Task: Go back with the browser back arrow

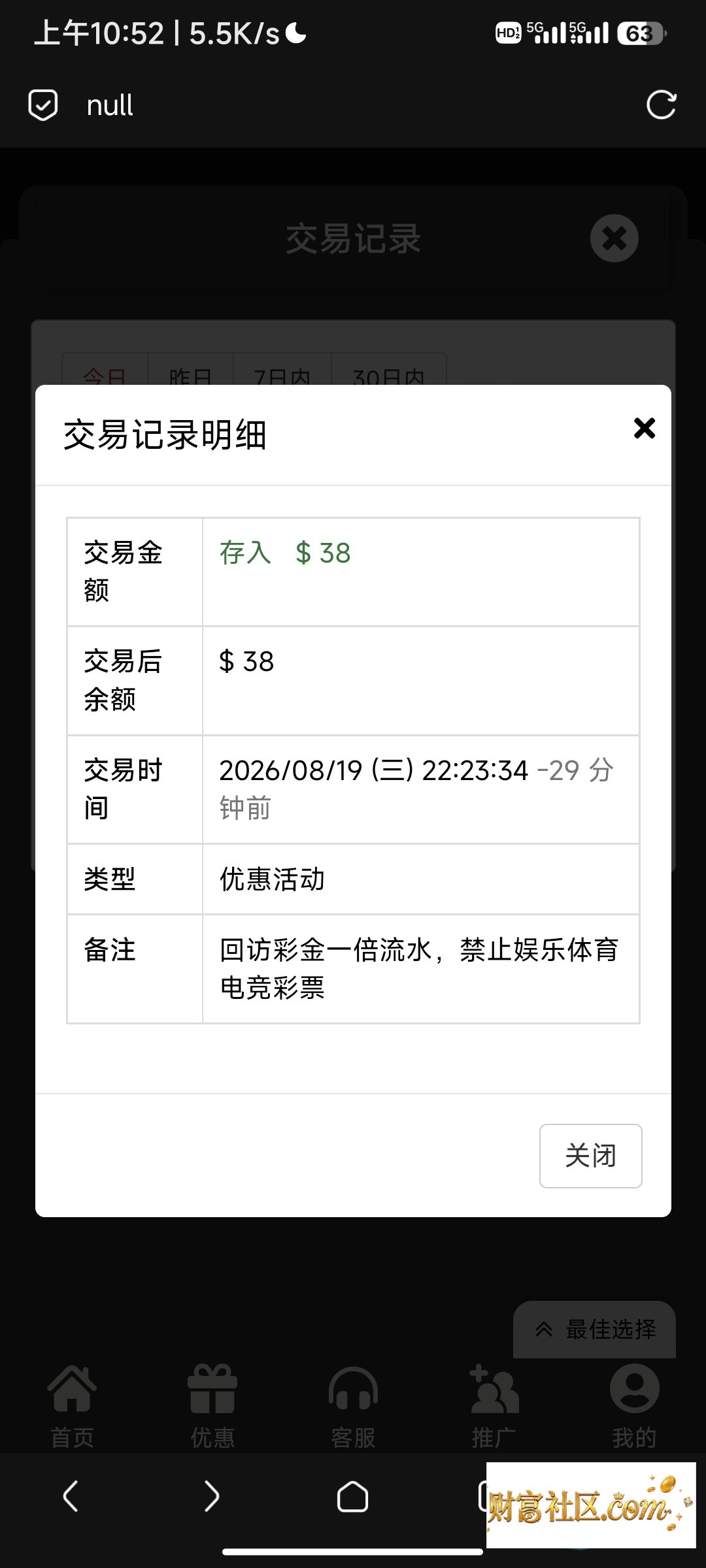Action: click(x=71, y=1496)
